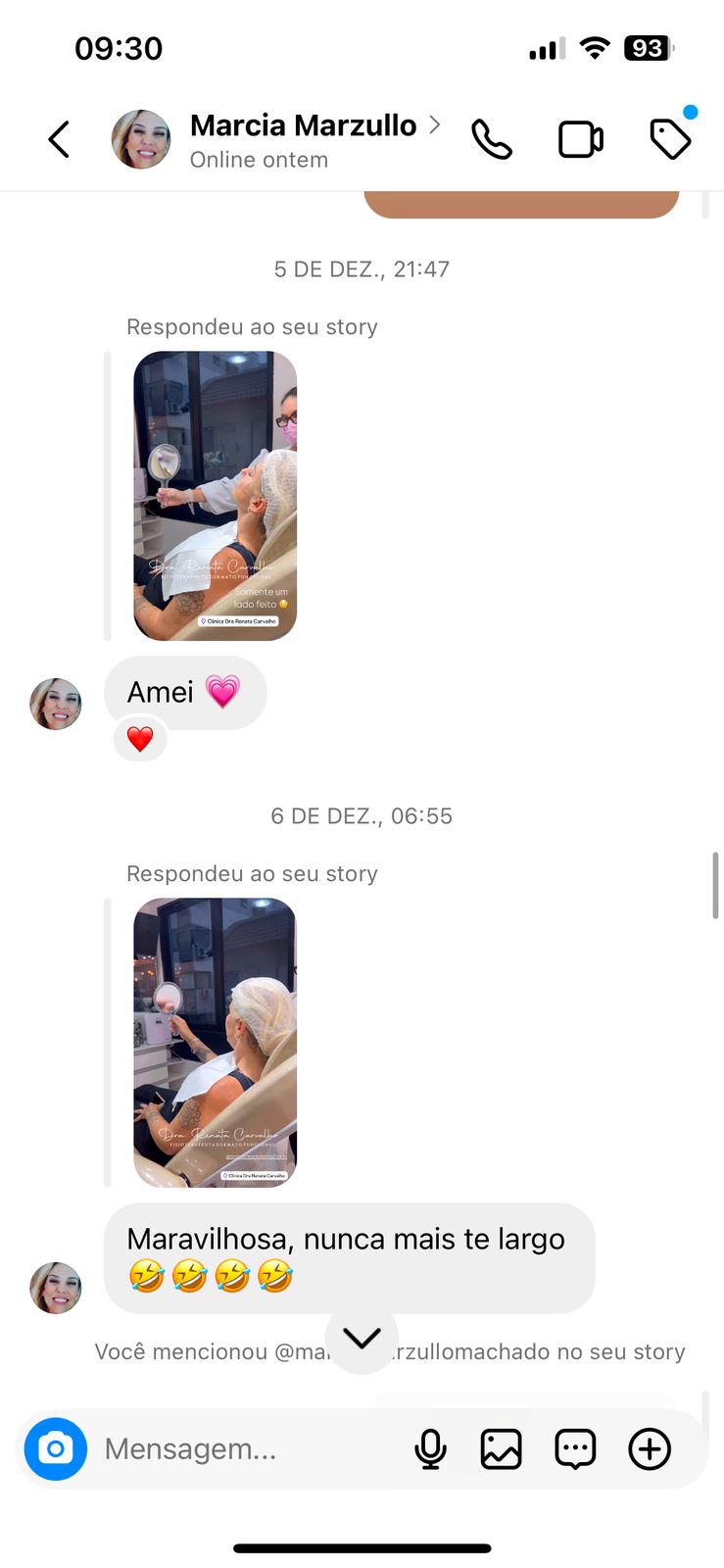Open more options with the plus icon

[x=650, y=1448]
